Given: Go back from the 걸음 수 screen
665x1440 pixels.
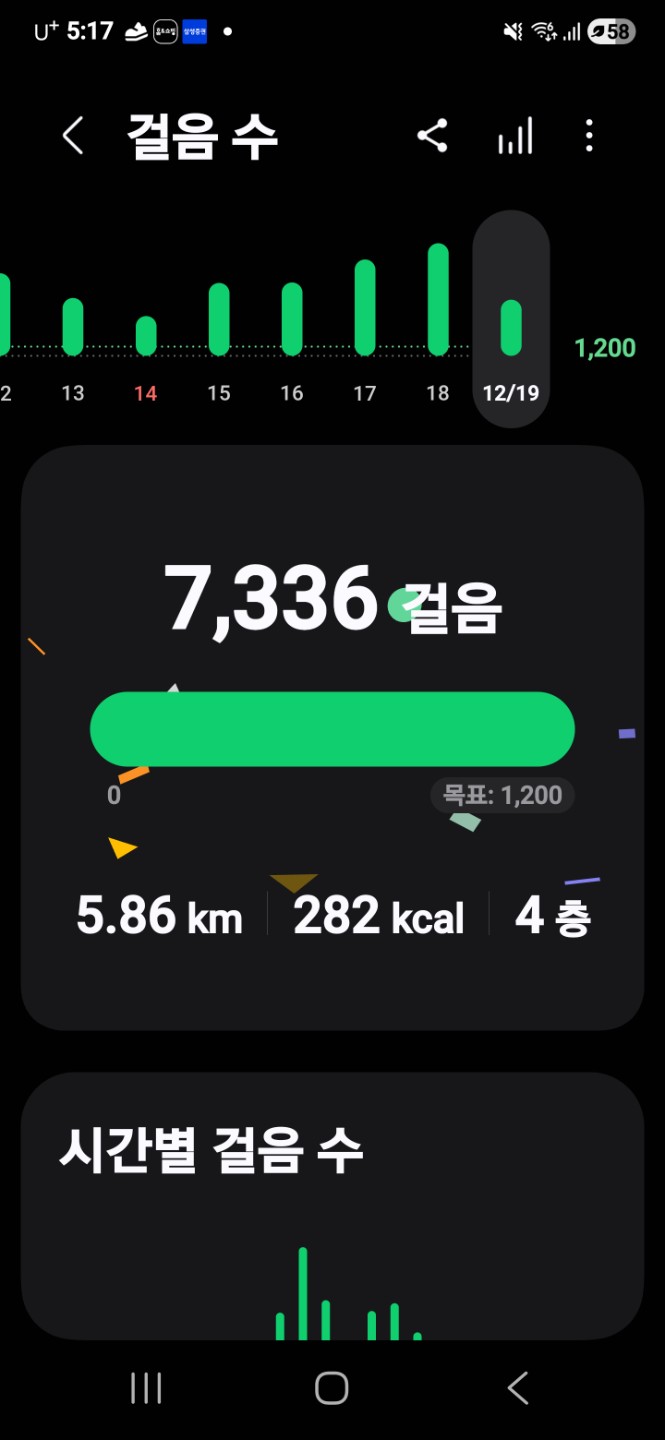Looking at the screenshot, I should (x=72, y=136).
